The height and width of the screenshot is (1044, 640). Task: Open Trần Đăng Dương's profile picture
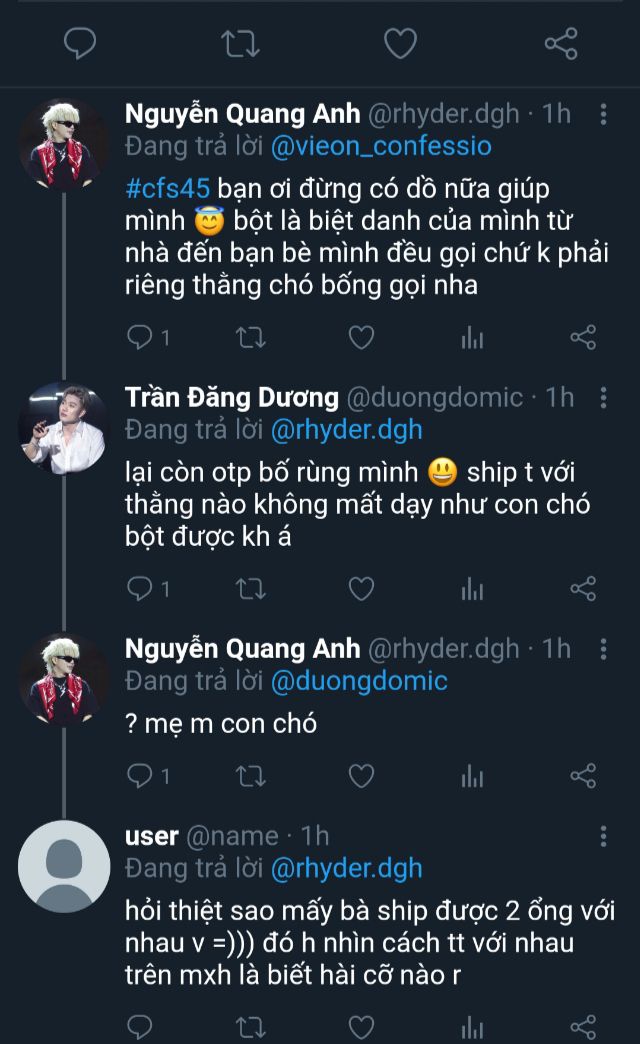pos(62,427)
